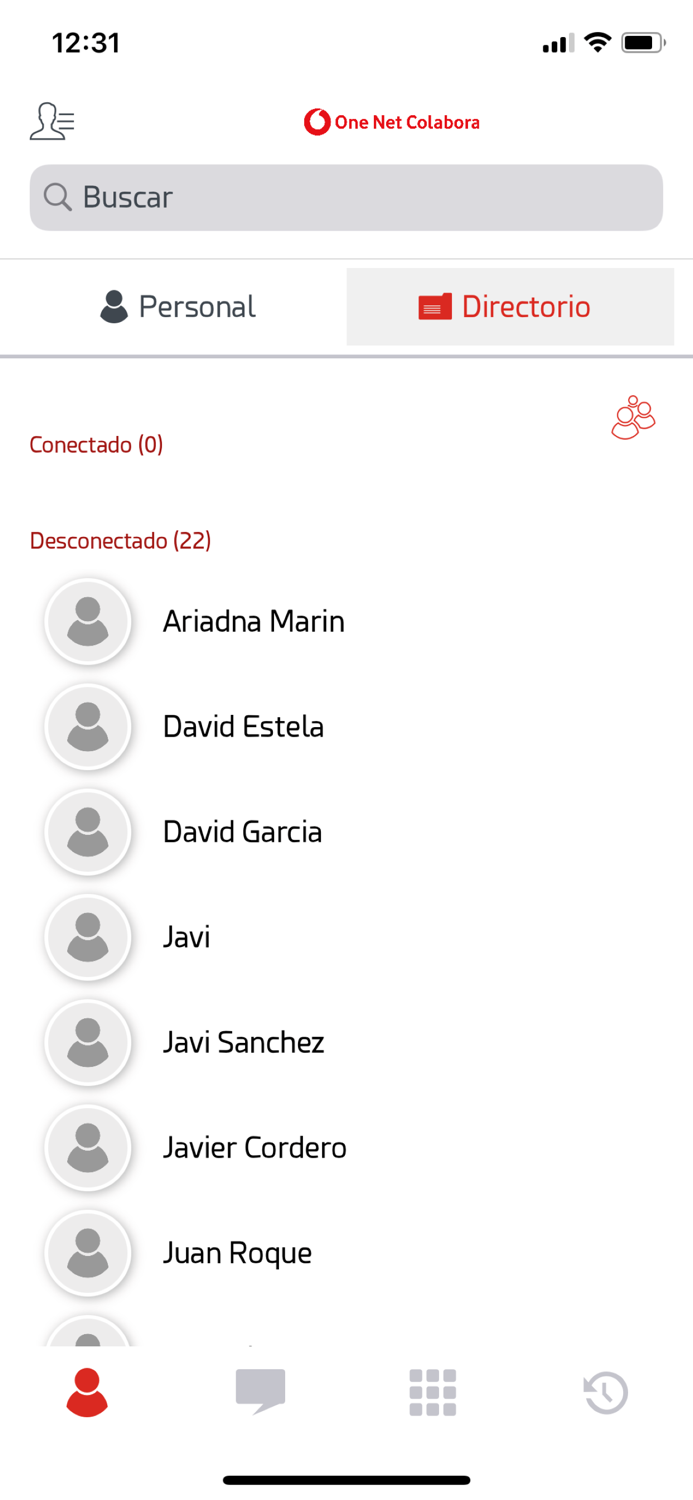Tap the Buscar search field
This screenshot has width=693, height=1500.
click(346, 197)
